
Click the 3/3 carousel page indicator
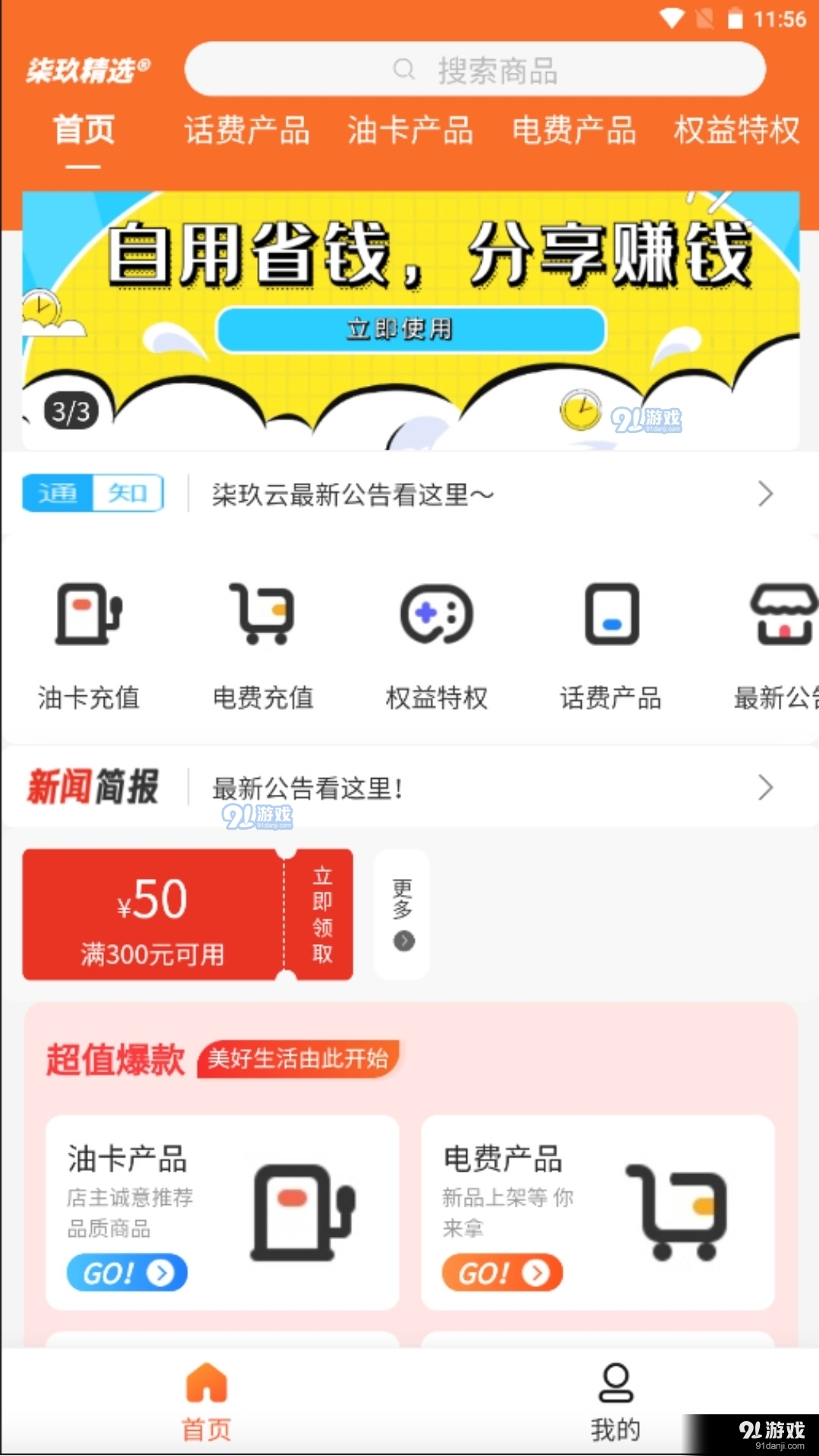point(72,413)
